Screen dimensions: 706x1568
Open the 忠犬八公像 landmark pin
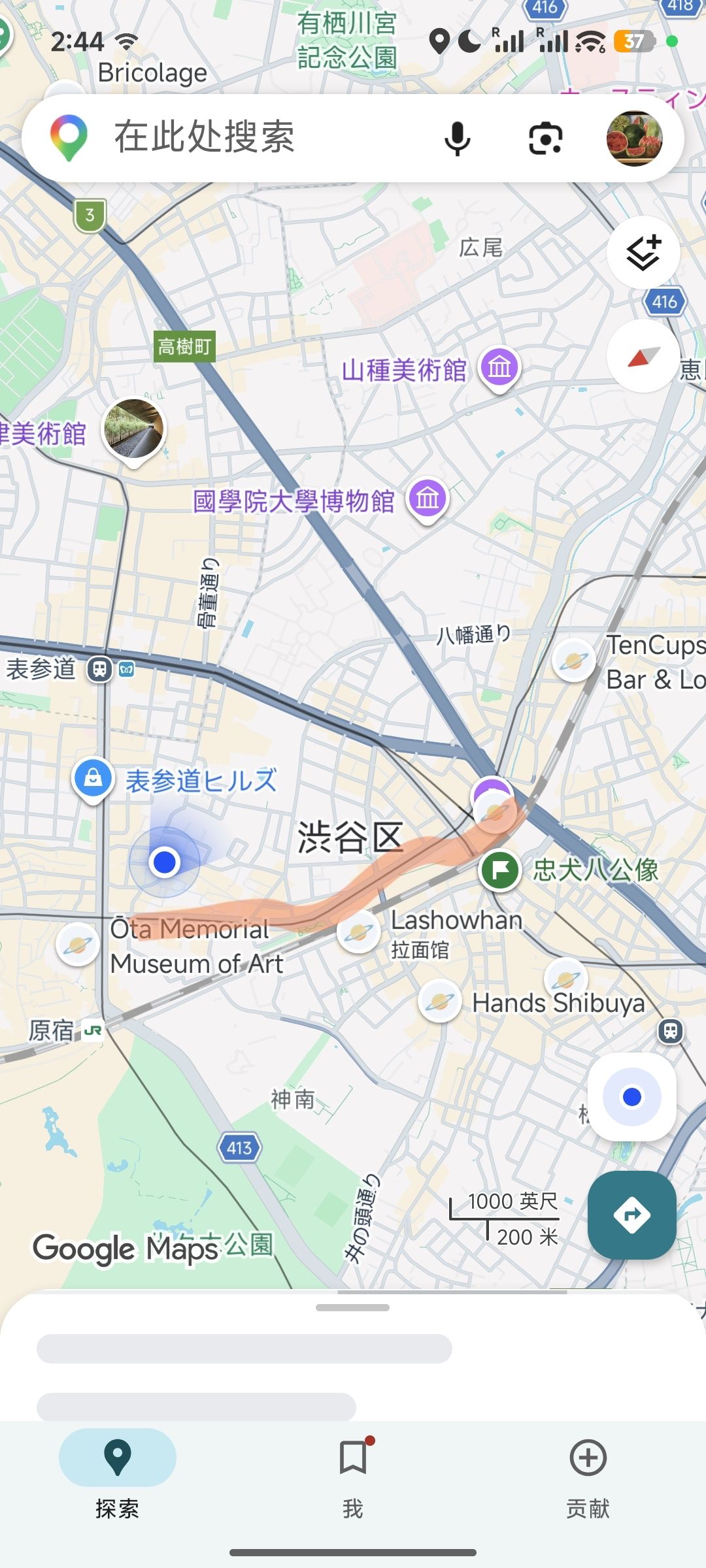[x=500, y=870]
